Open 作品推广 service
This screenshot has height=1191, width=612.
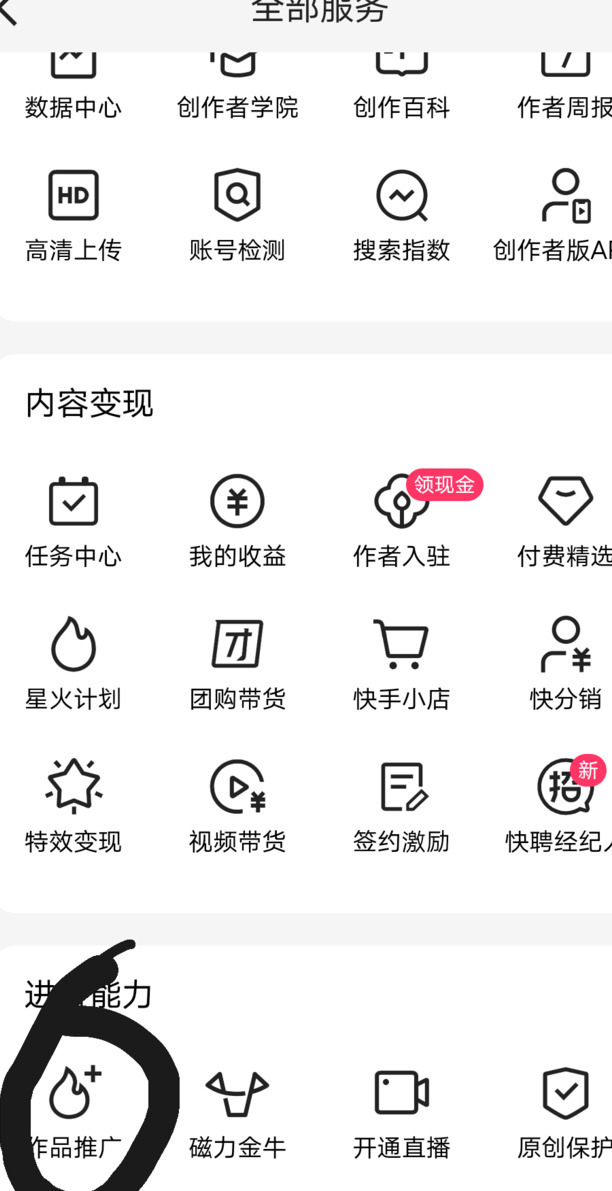pos(76,1112)
